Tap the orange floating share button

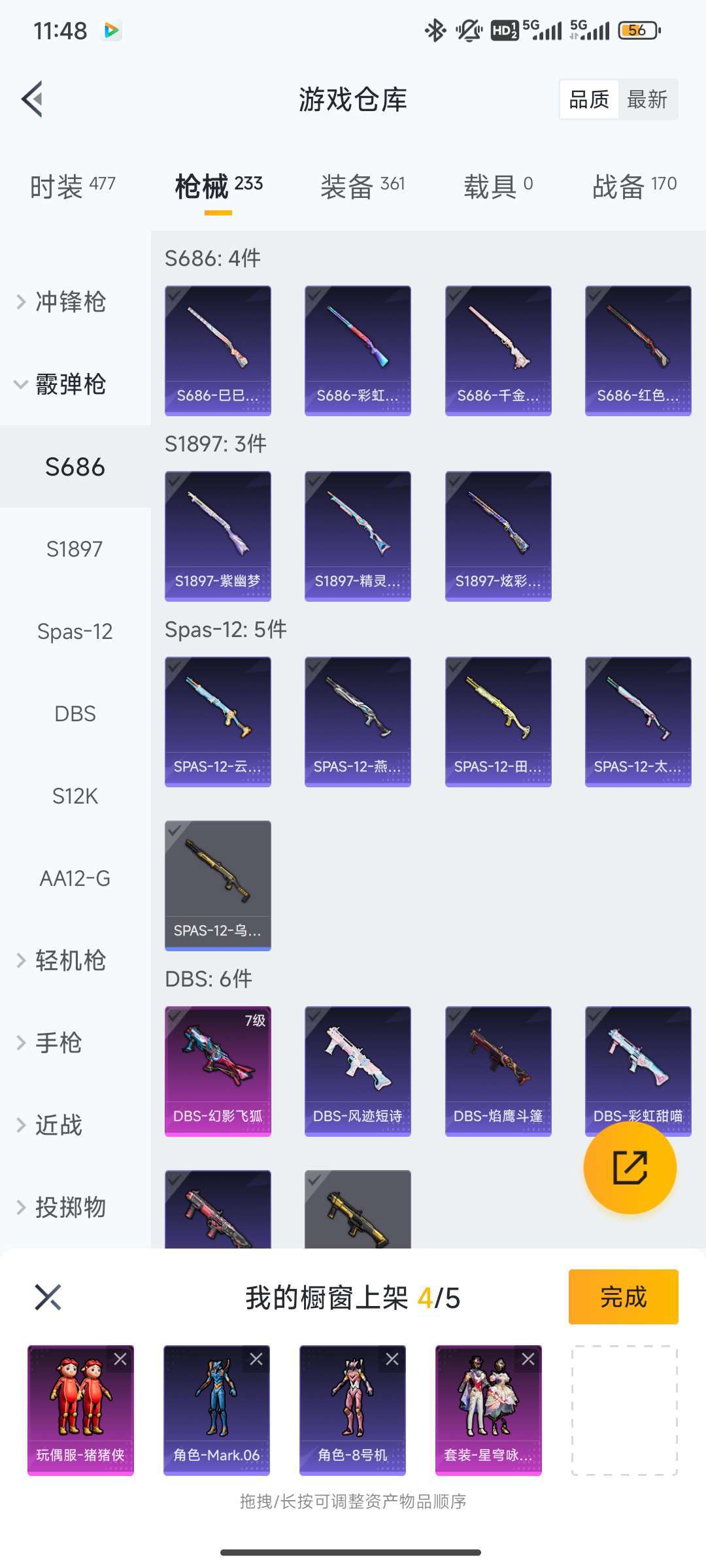(630, 1168)
